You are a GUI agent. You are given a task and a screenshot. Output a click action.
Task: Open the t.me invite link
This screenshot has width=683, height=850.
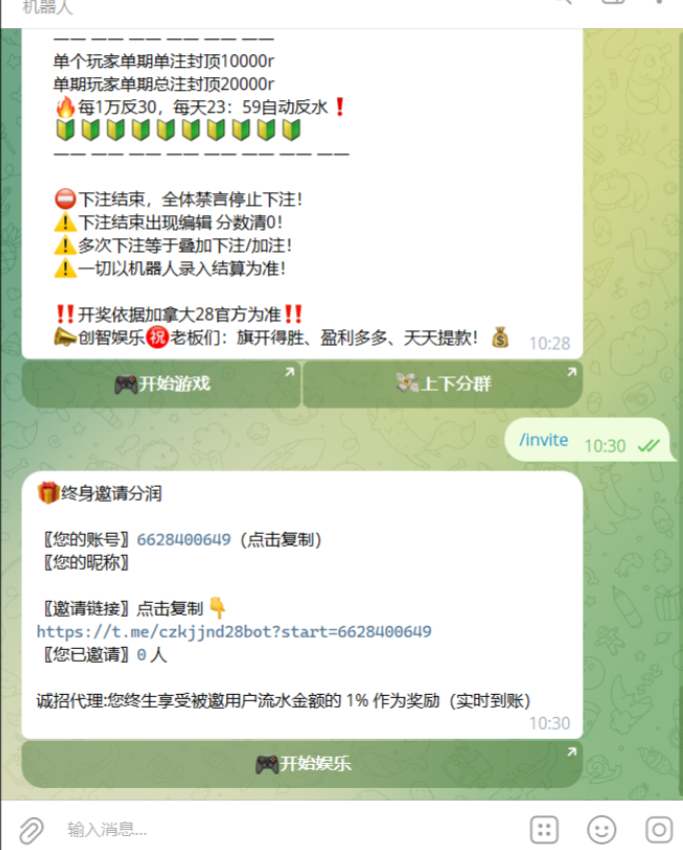pyautogui.click(x=234, y=631)
